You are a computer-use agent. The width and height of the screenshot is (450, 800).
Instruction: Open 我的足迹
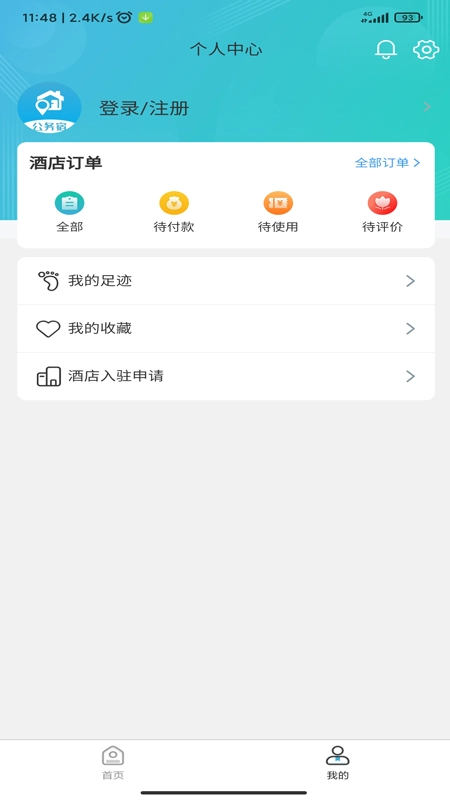click(226, 281)
